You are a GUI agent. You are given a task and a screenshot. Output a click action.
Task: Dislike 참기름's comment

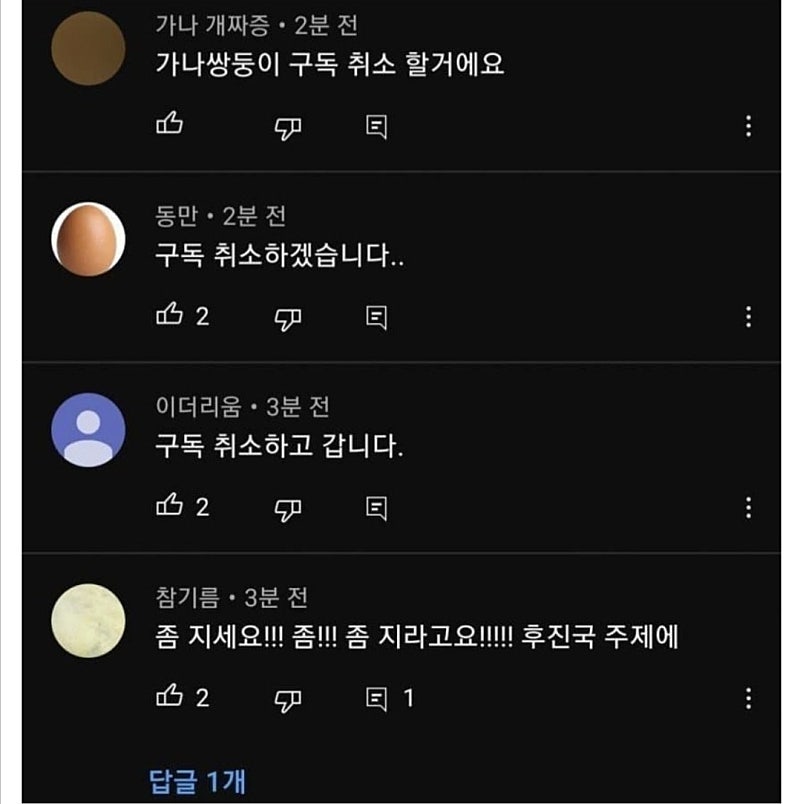click(x=288, y=698)
